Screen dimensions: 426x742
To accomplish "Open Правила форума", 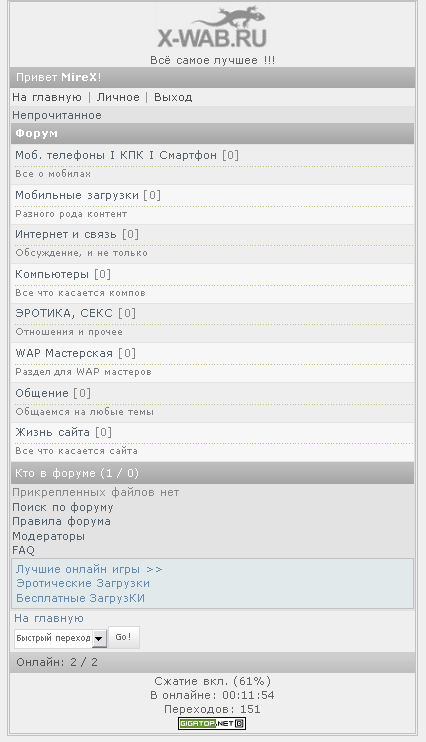I will pos(62,521).
